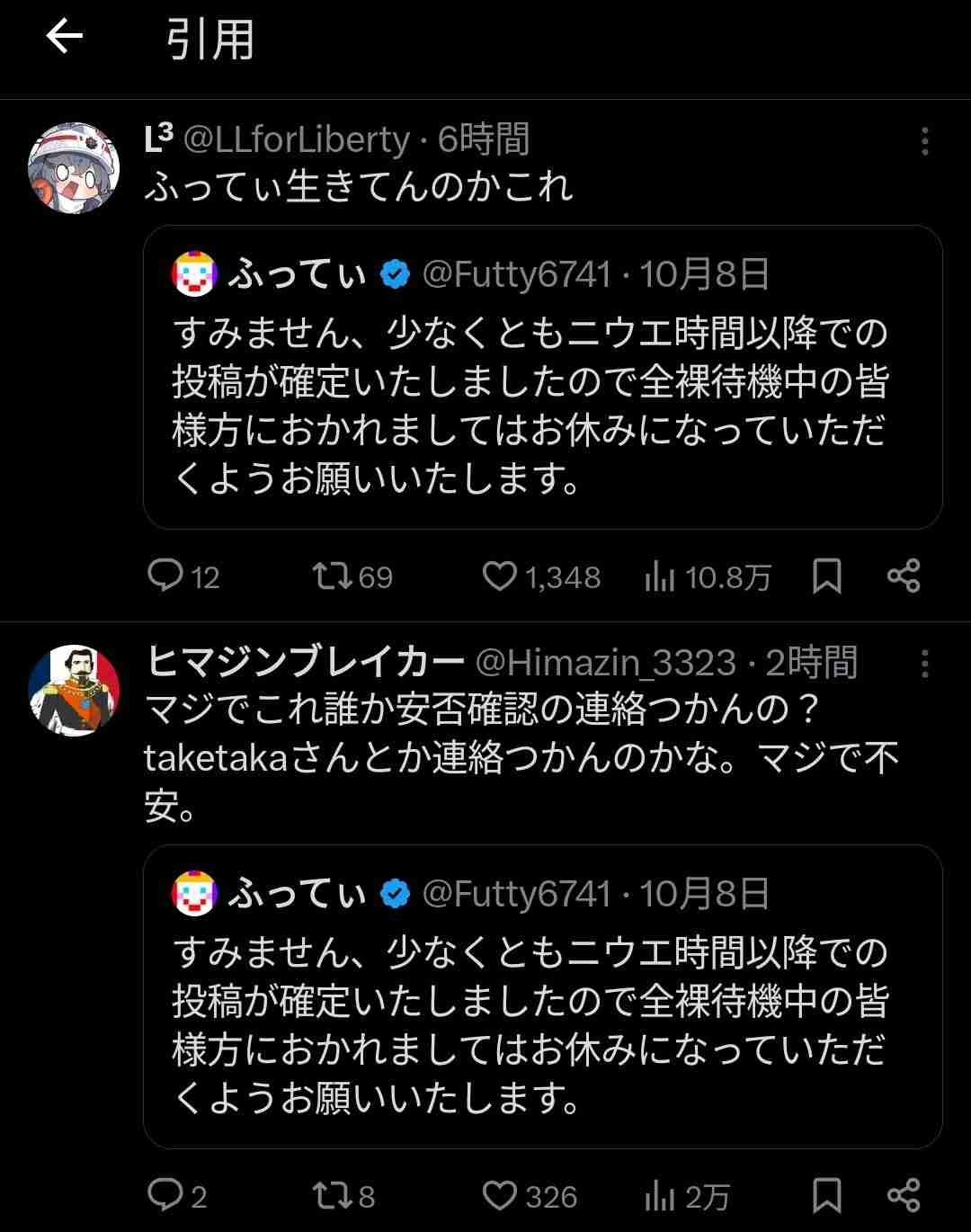Open overflow menu on ヒマジンブレイカー's post
Viewport: 971px width, 1232px height.
[924, 665]
